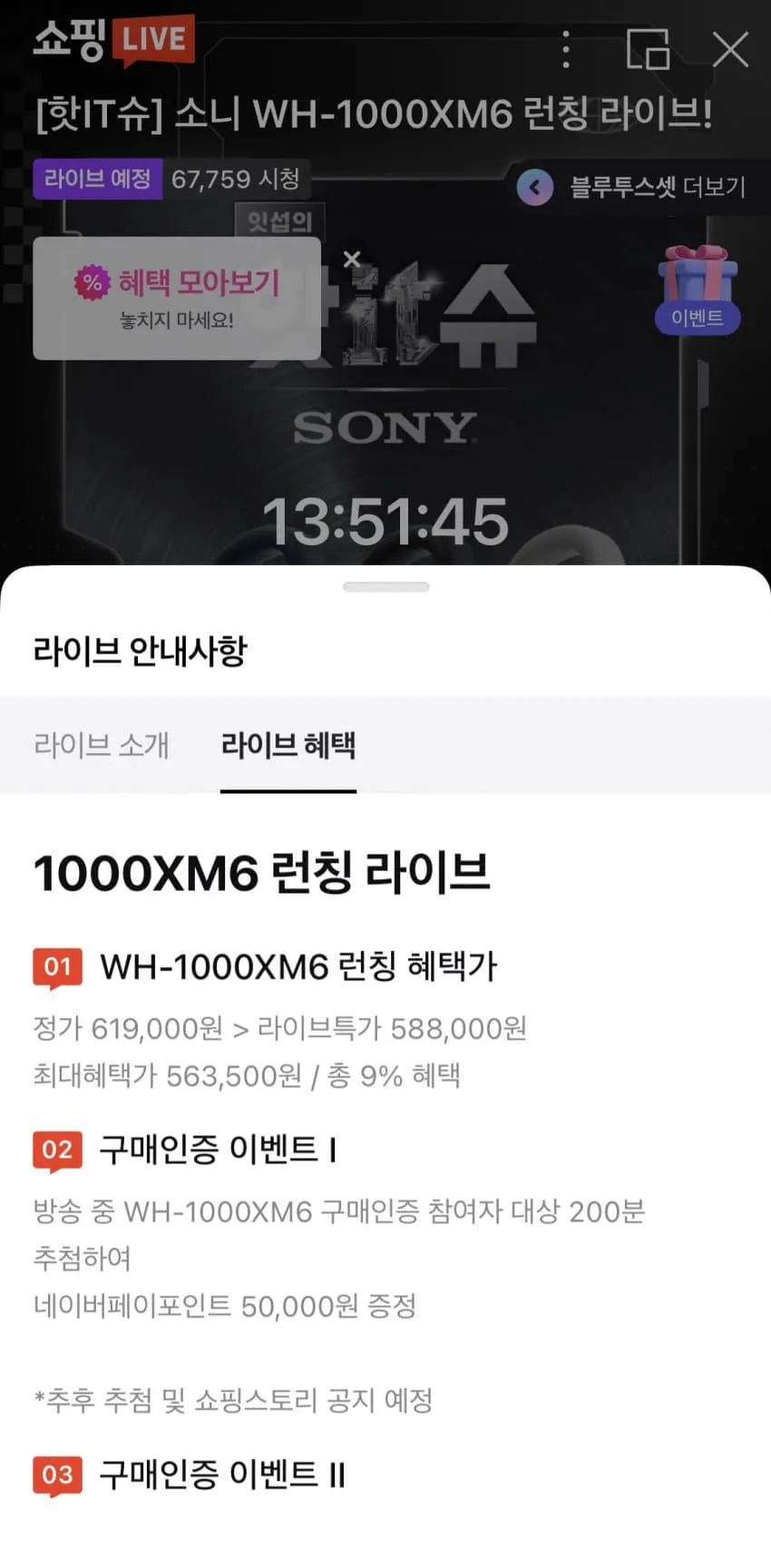771x1568 pixels.
Task: Switch to 라이브 소개 tab
Action: coord(101,745)
